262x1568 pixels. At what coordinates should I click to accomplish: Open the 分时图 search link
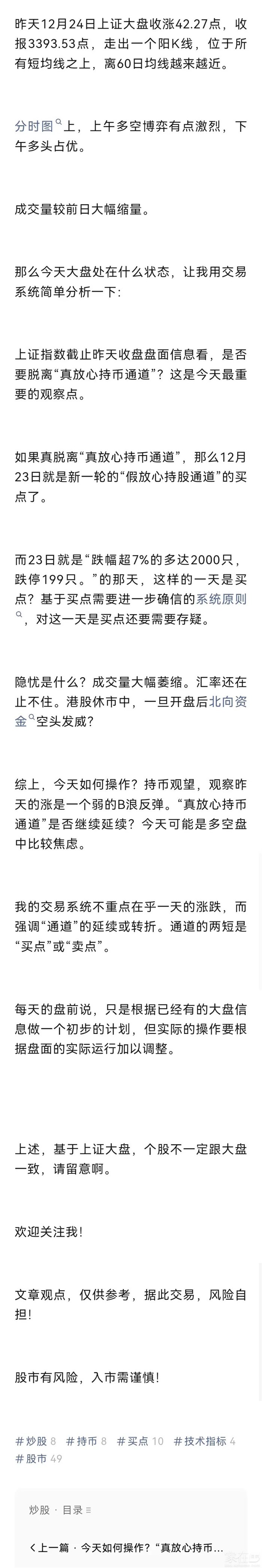tap(35, 126)
